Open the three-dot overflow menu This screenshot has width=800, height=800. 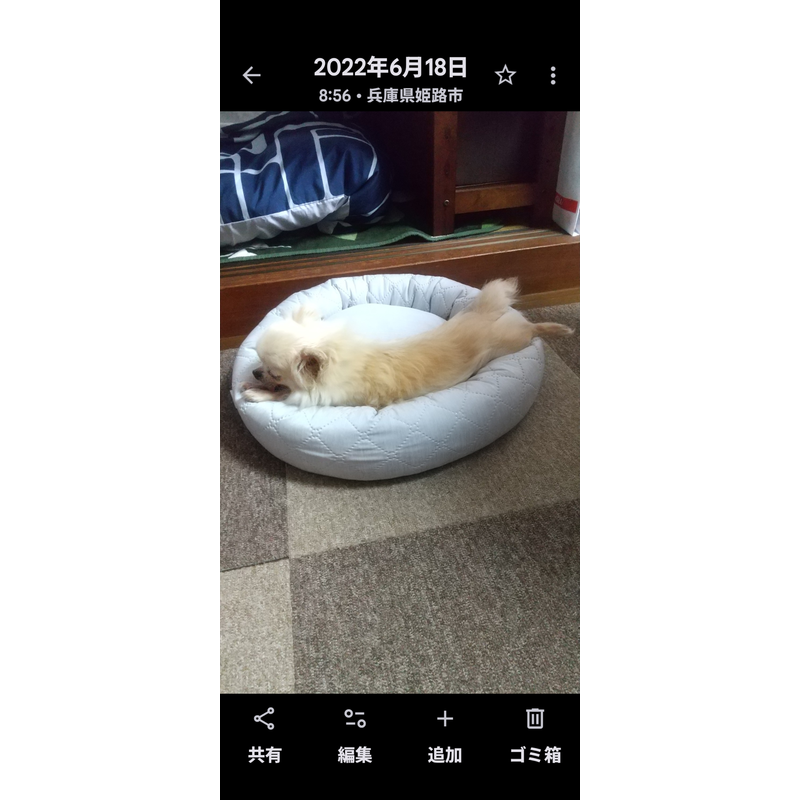coord(553,75)
